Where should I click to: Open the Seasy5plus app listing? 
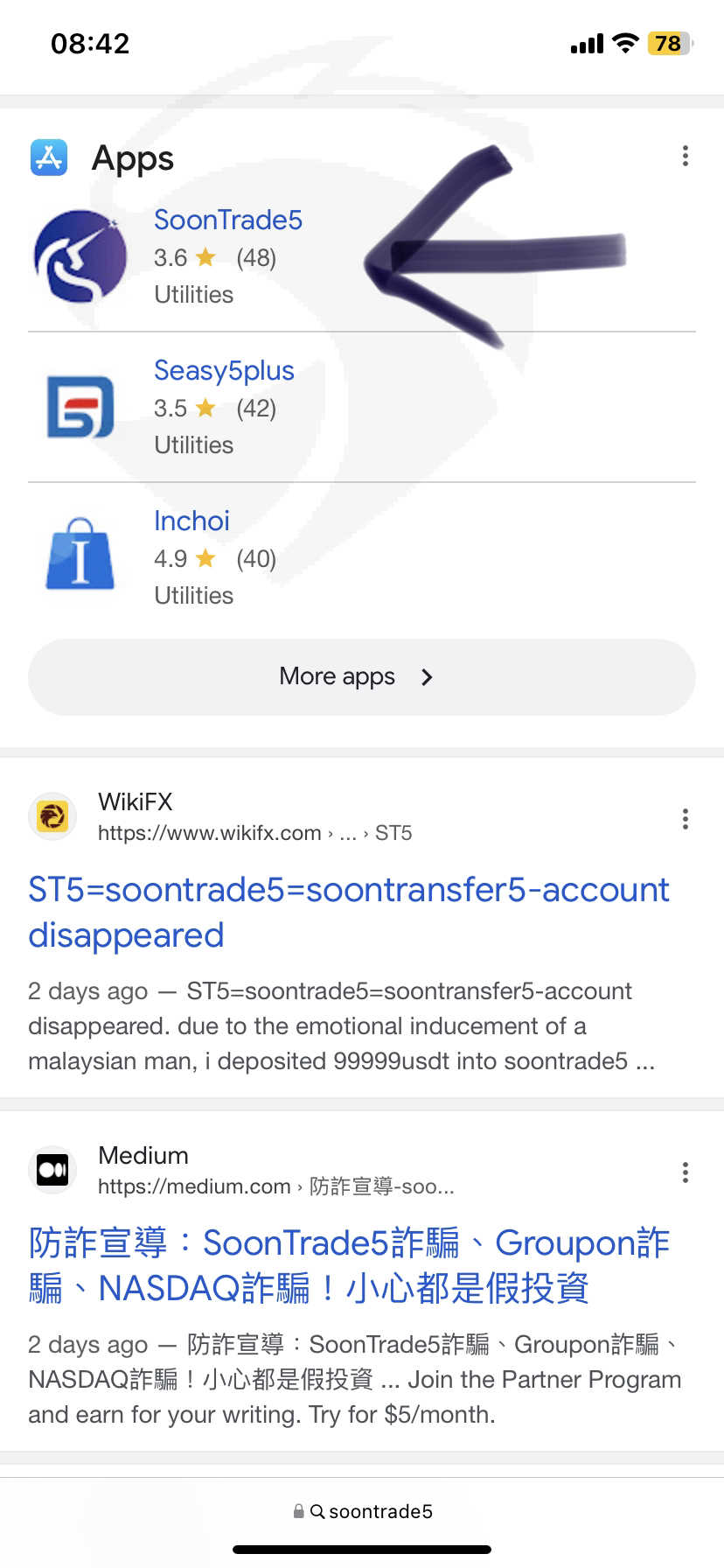pos(224,370)
